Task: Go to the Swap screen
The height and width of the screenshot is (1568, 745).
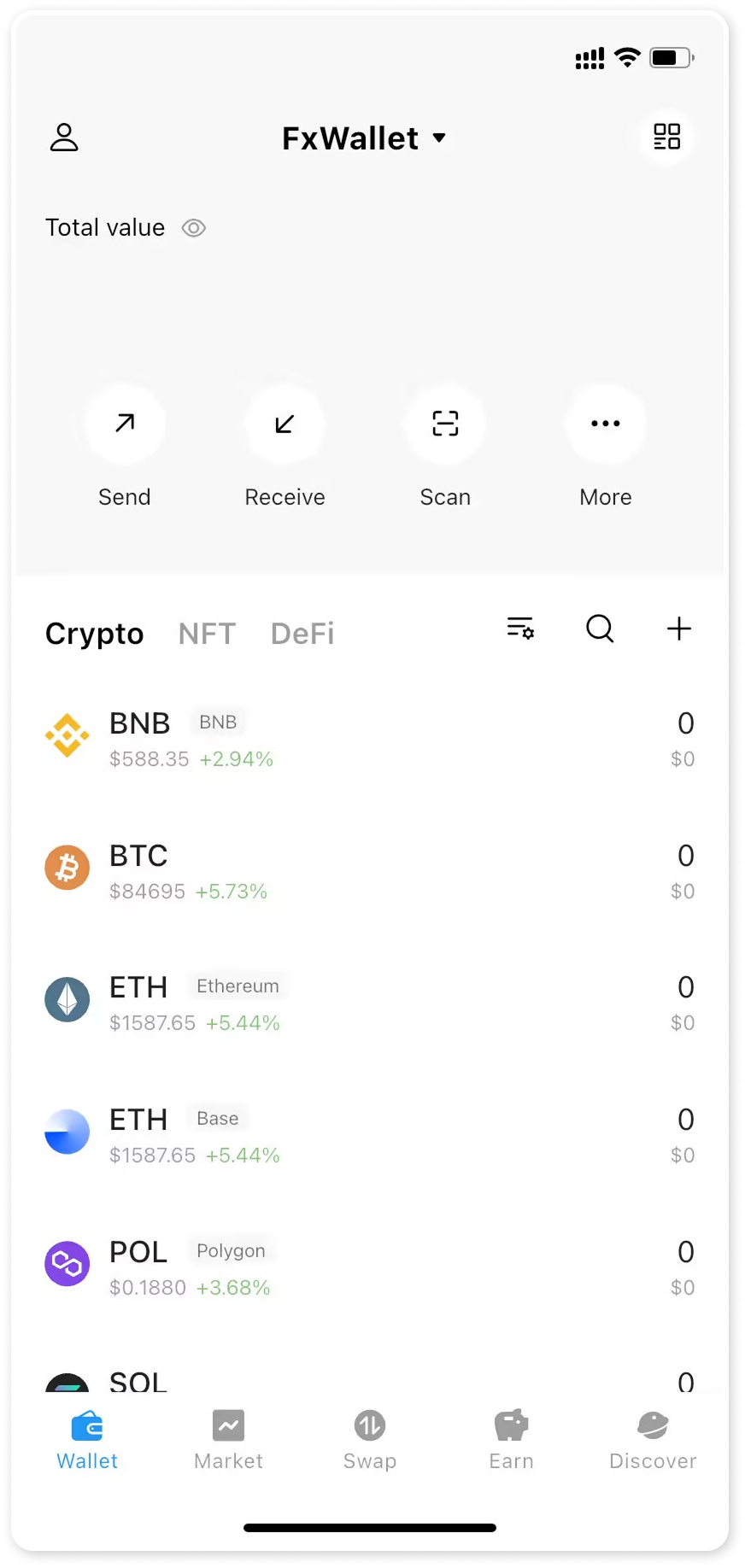Action: coord(369,1439)
